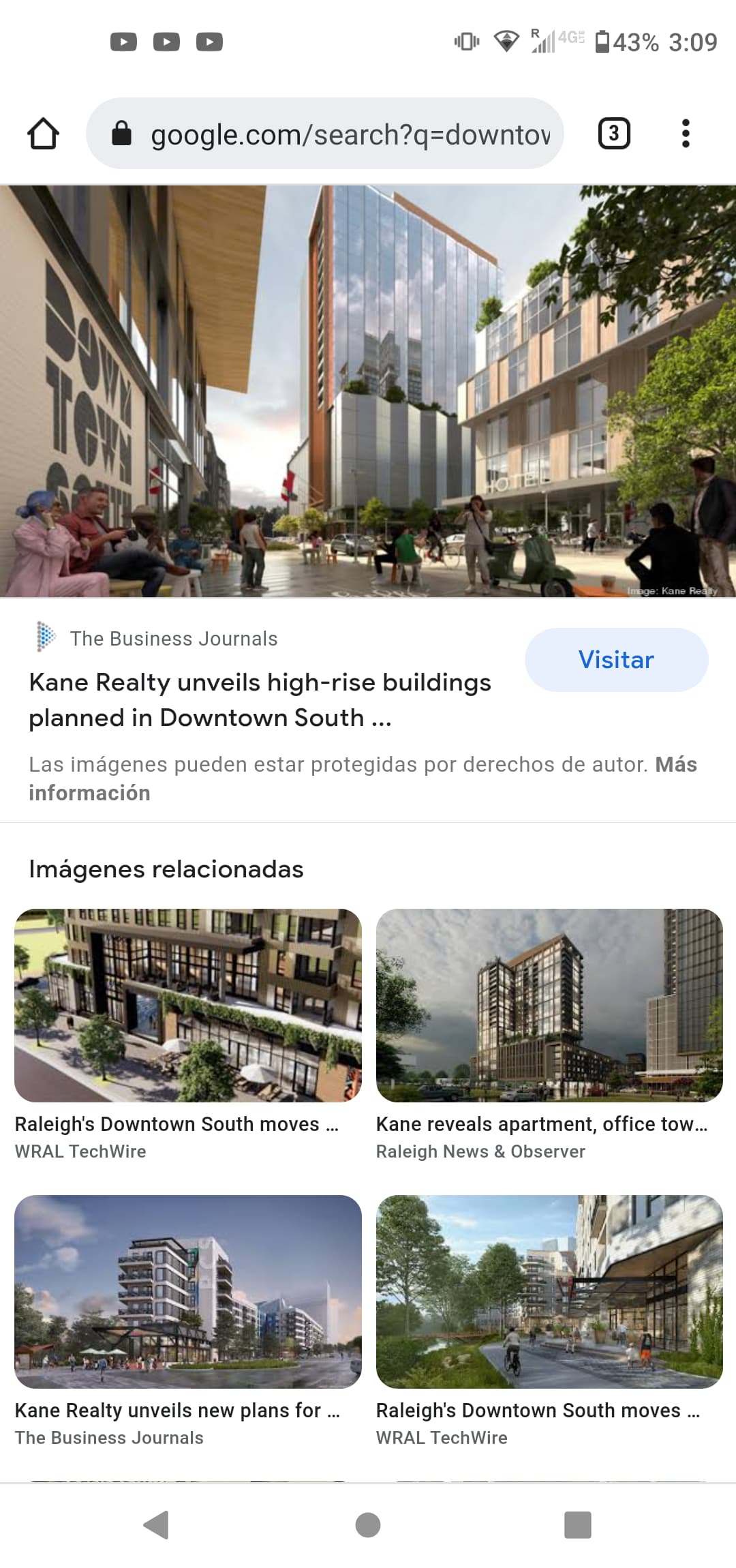Screen dimensions: 736x1568
Task: Open recent apps from the navigation bar
Action: [578, 1524]
